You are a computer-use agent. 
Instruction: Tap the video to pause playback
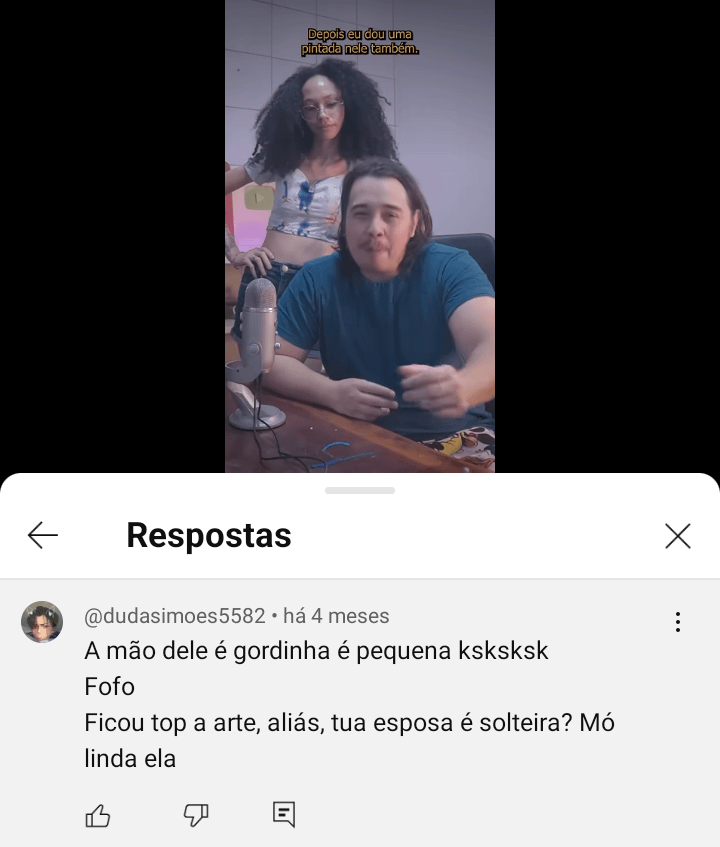360,240
